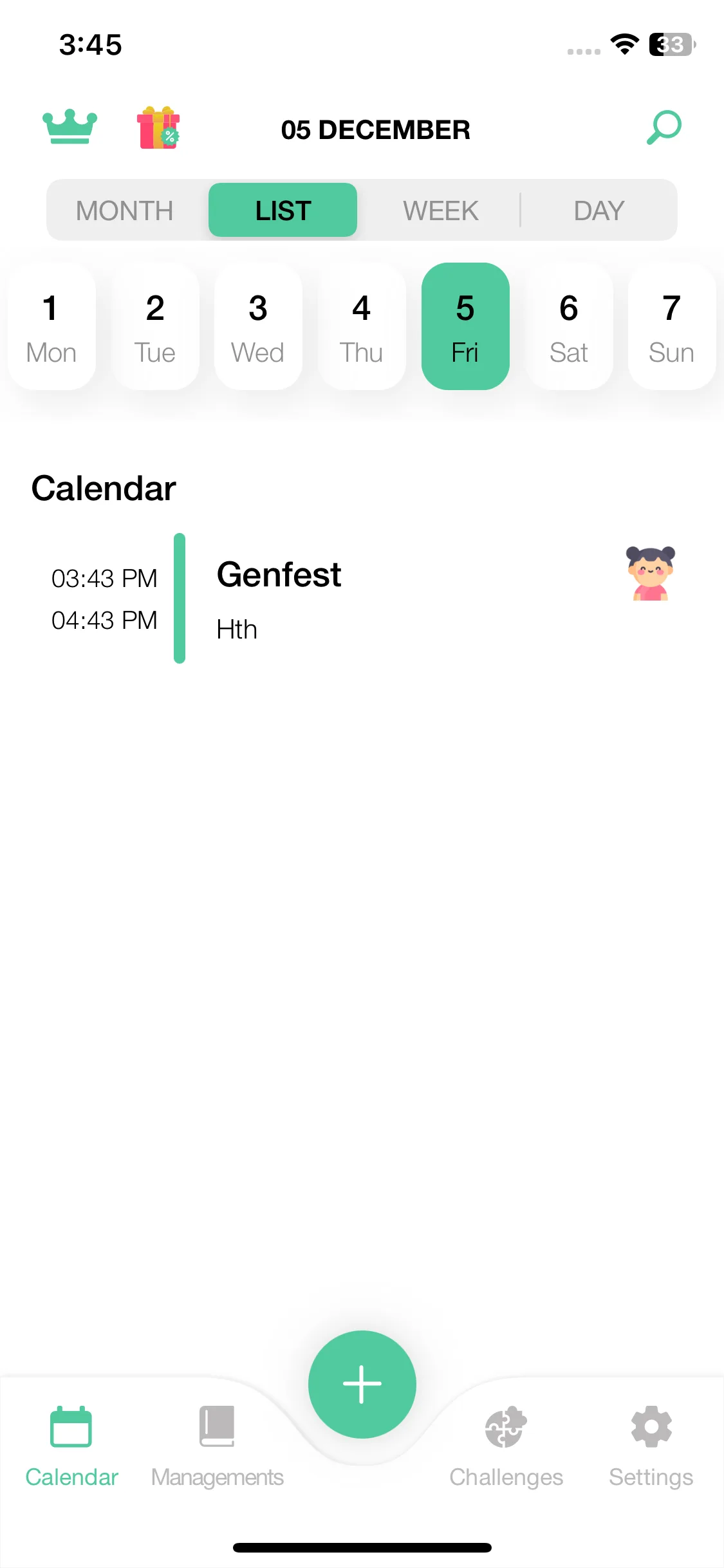Switch to the WEEK view

click(441, 210)
